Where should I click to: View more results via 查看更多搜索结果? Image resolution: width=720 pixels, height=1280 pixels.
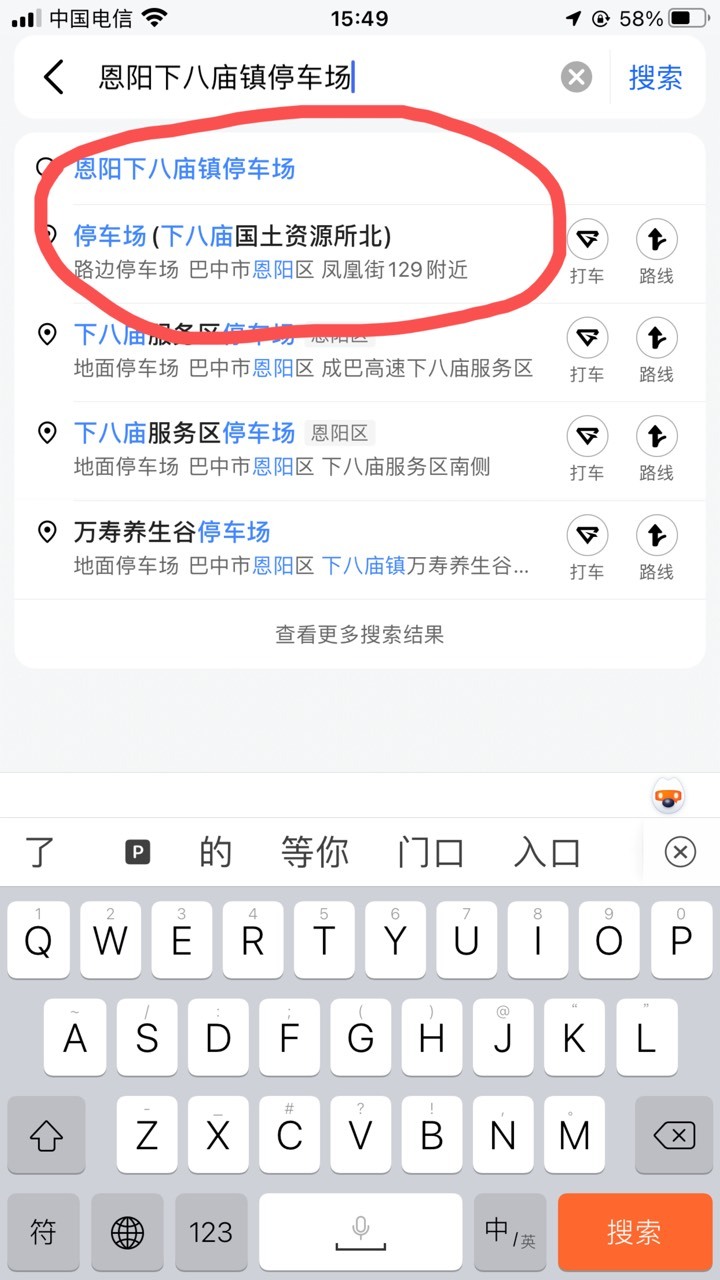360,634
